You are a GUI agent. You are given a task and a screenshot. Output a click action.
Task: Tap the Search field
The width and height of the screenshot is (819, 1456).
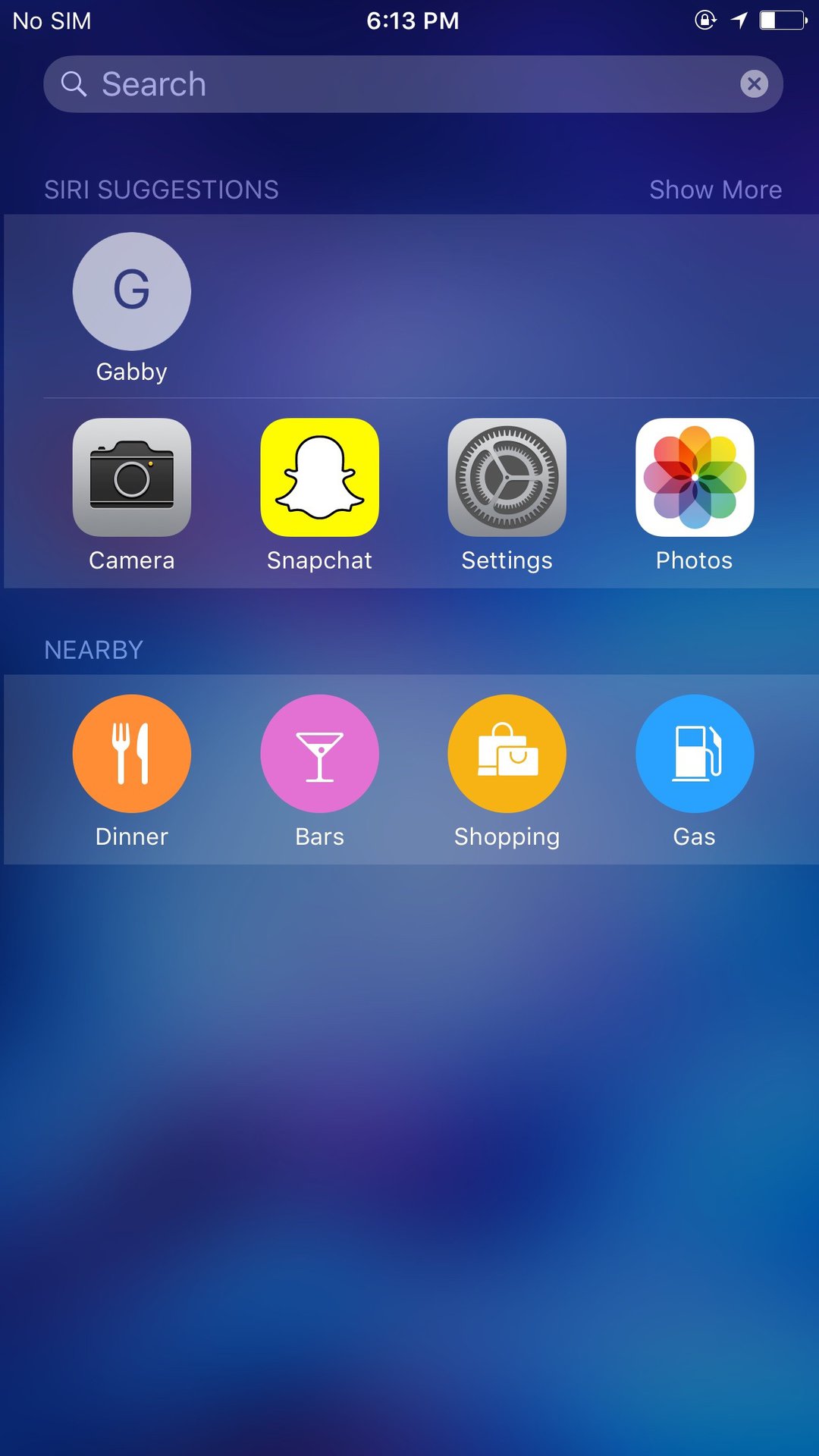(394, 84)
